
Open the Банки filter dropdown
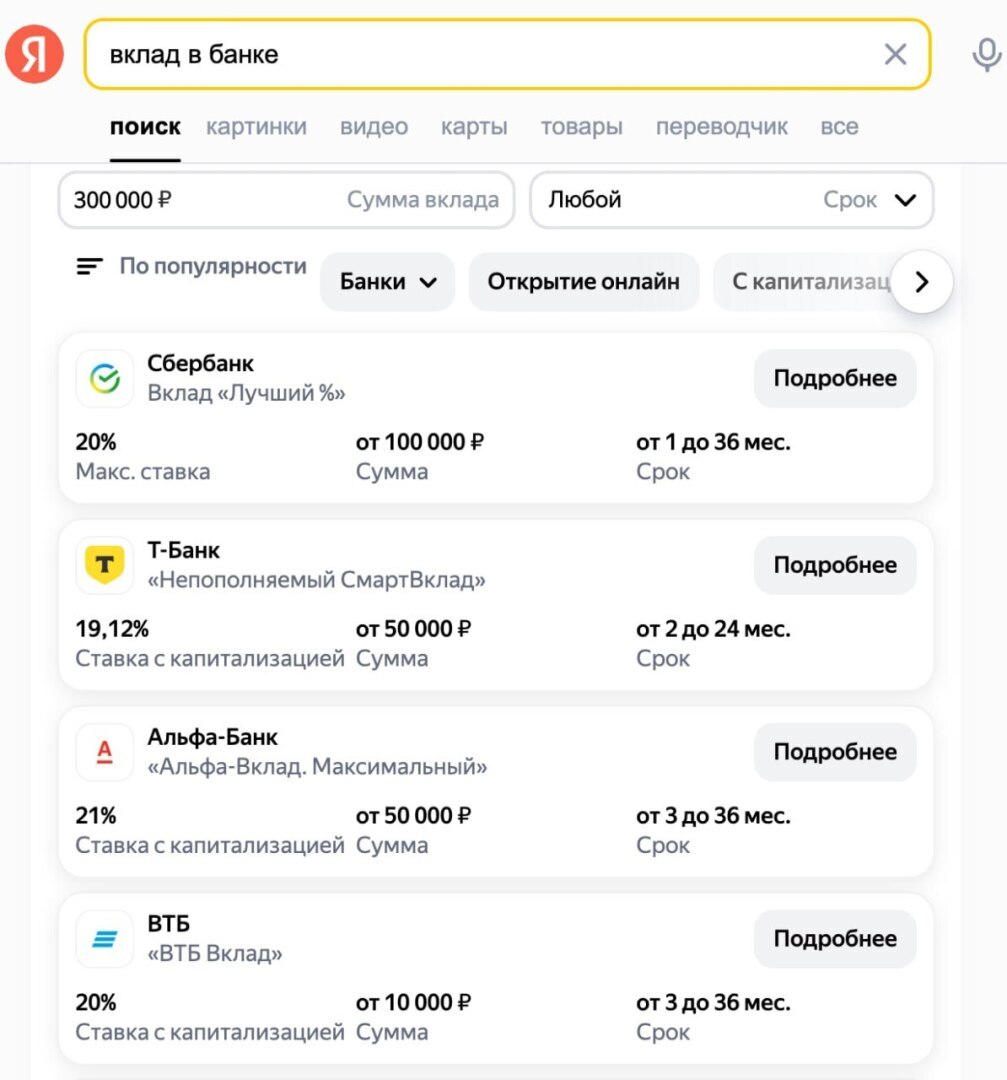(388, 282)
